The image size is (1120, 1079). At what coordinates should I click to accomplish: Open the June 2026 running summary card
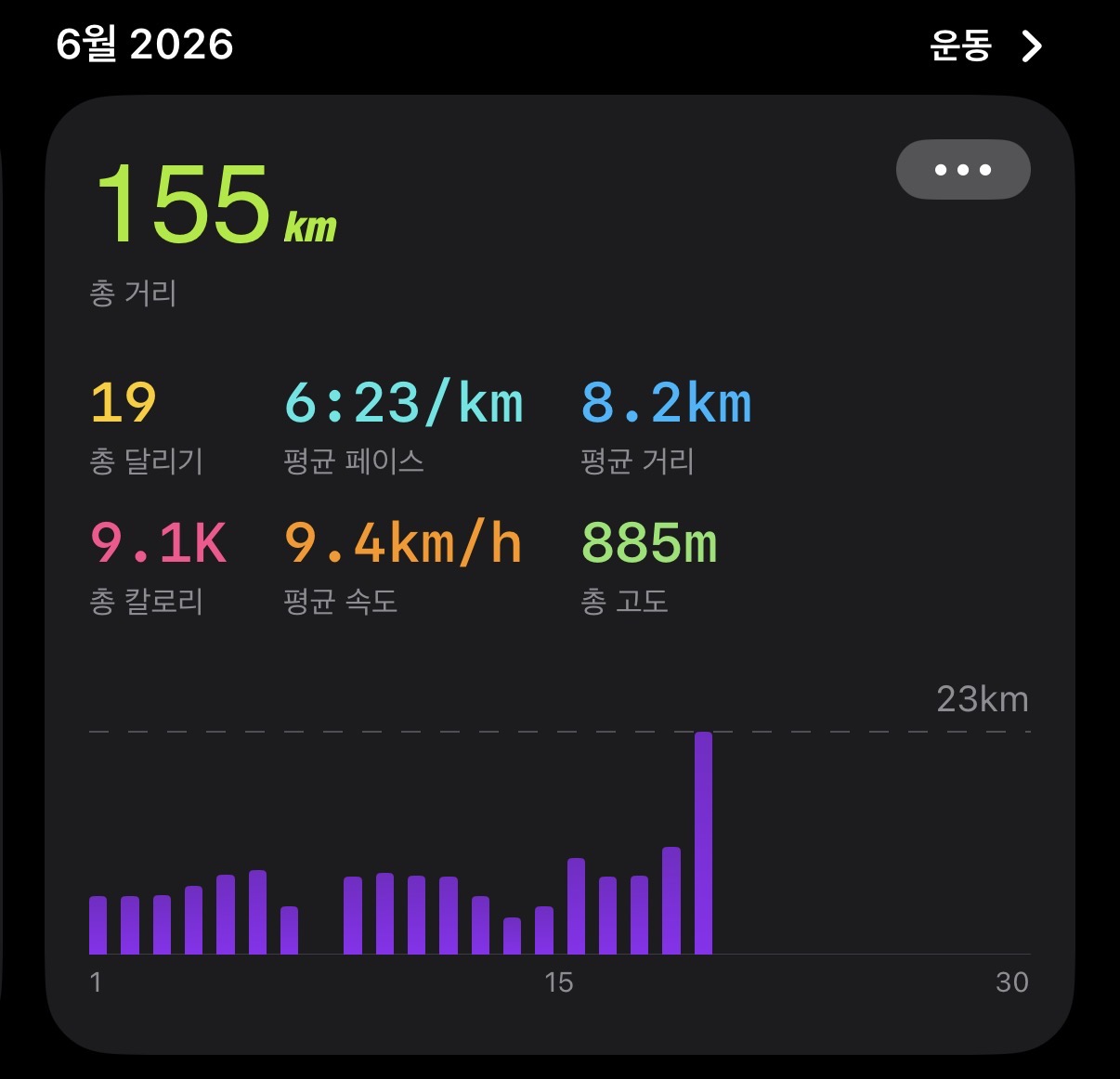click(x=560, y=574)
